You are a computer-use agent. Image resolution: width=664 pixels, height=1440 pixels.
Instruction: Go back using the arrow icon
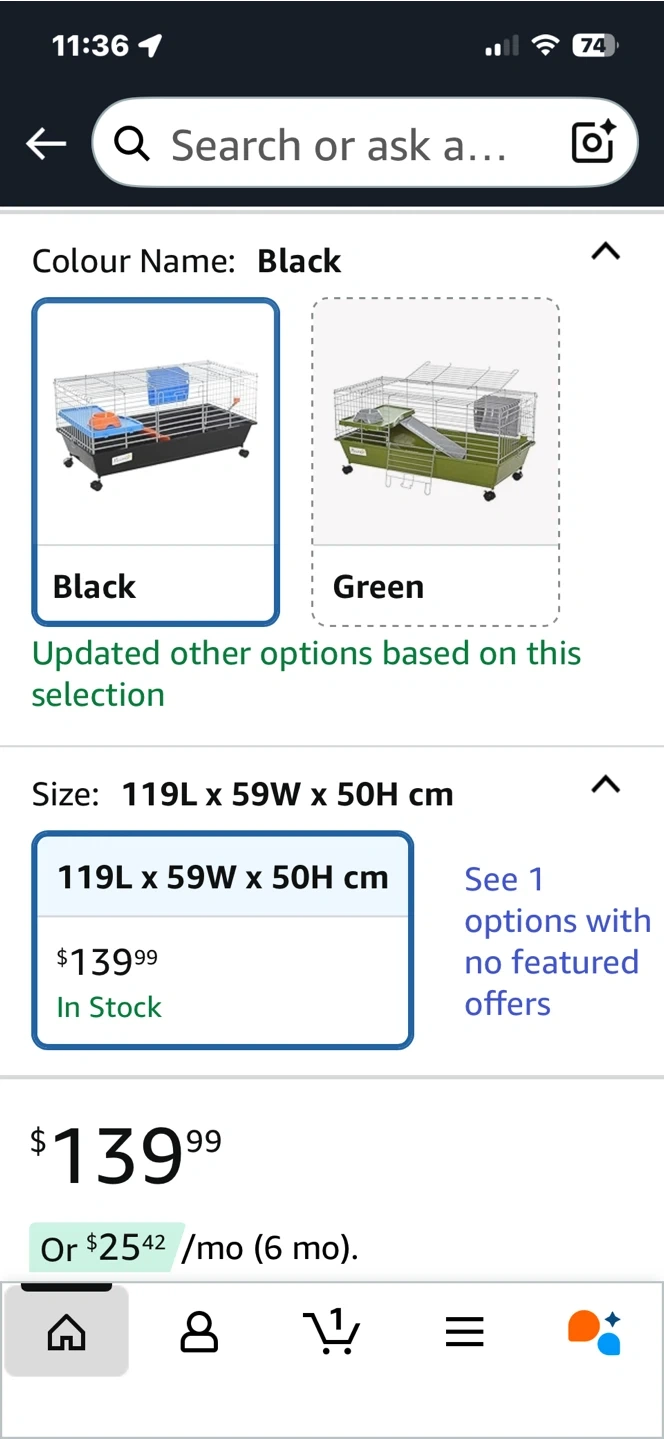pos(46,144)
